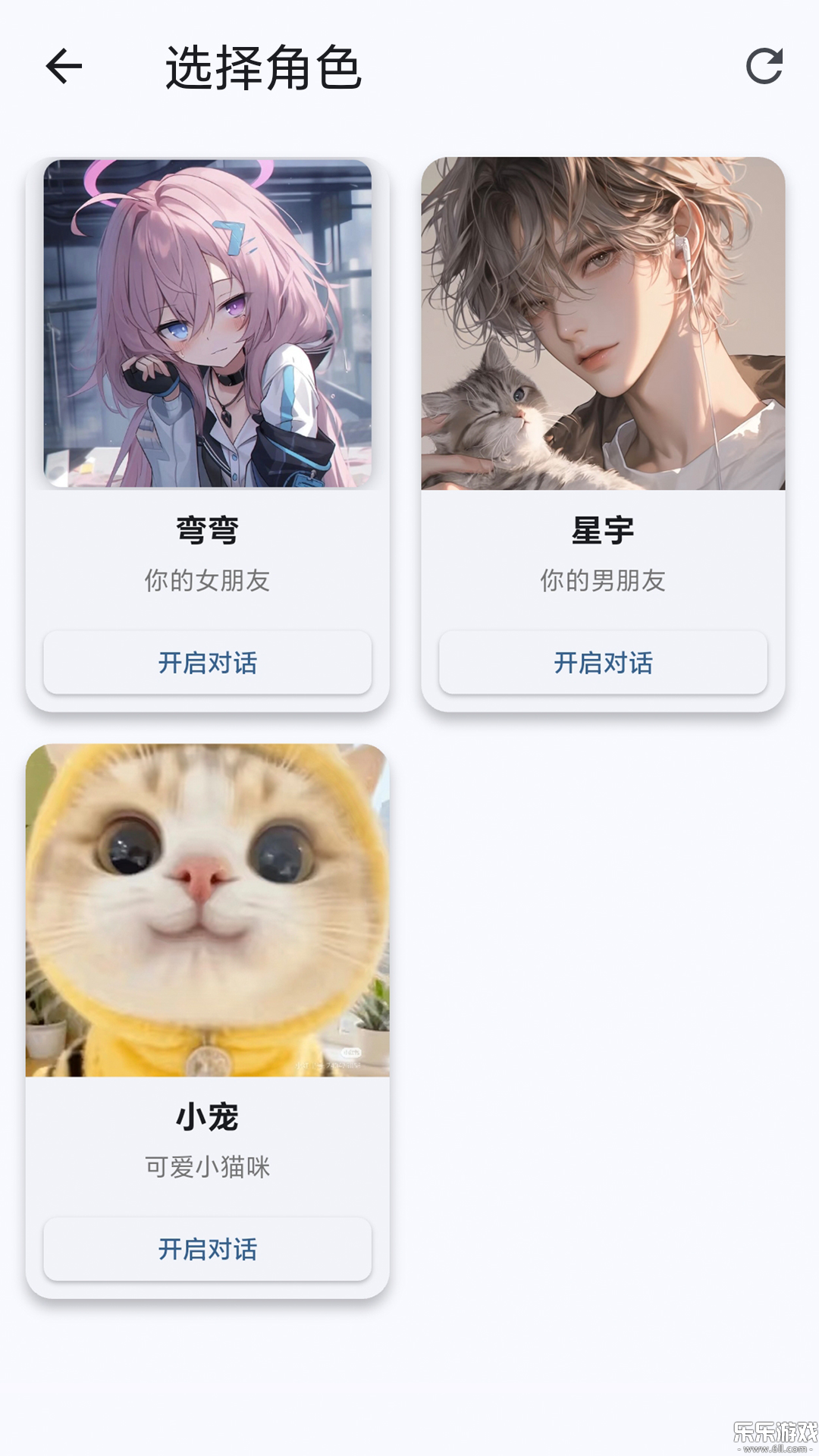The image size is (819, 1456).
Task: Select the 星宇 boyfriend character picture
Action: 603,324
